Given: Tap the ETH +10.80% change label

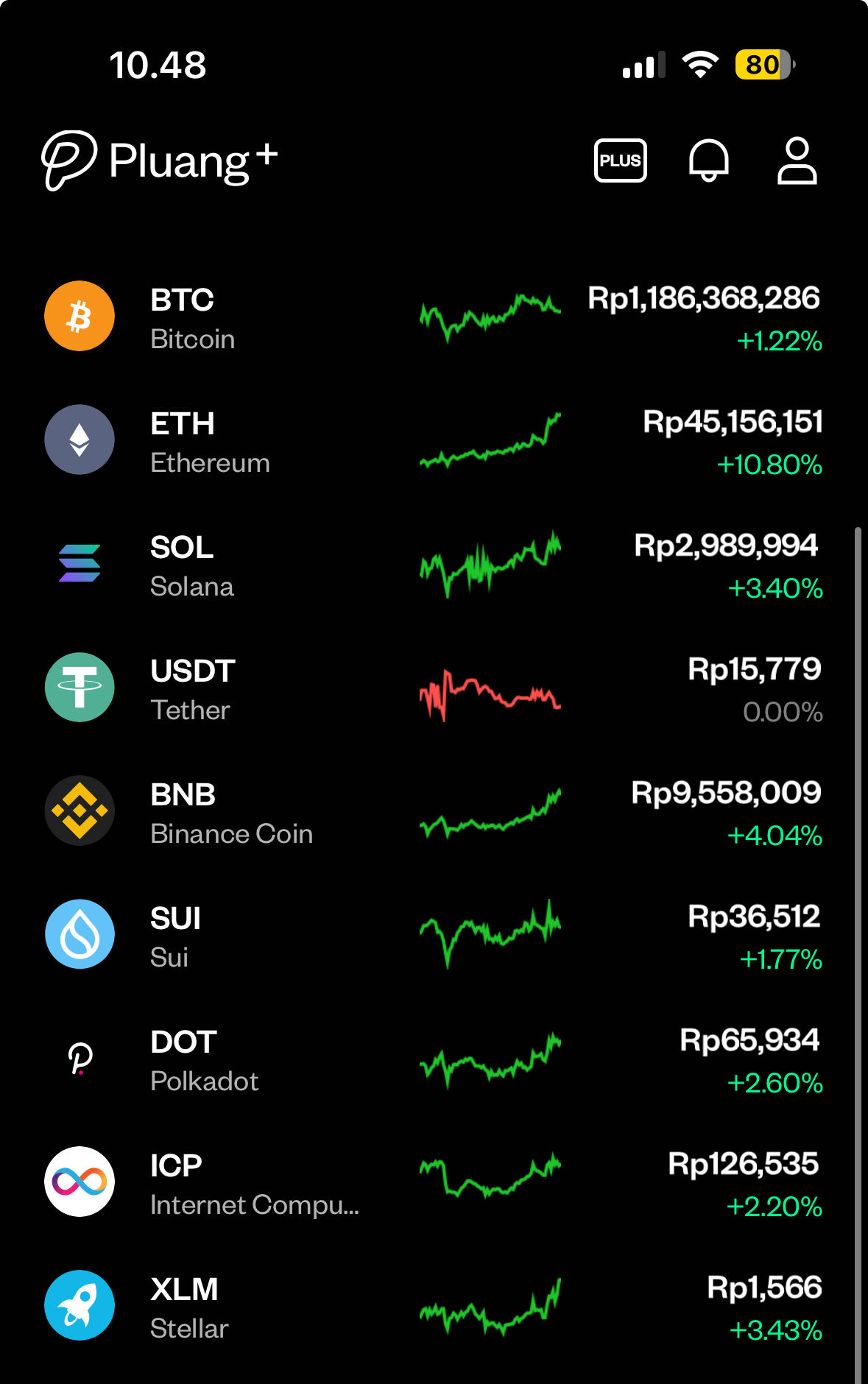Looking at the screenshot, I should pos(769,465).
